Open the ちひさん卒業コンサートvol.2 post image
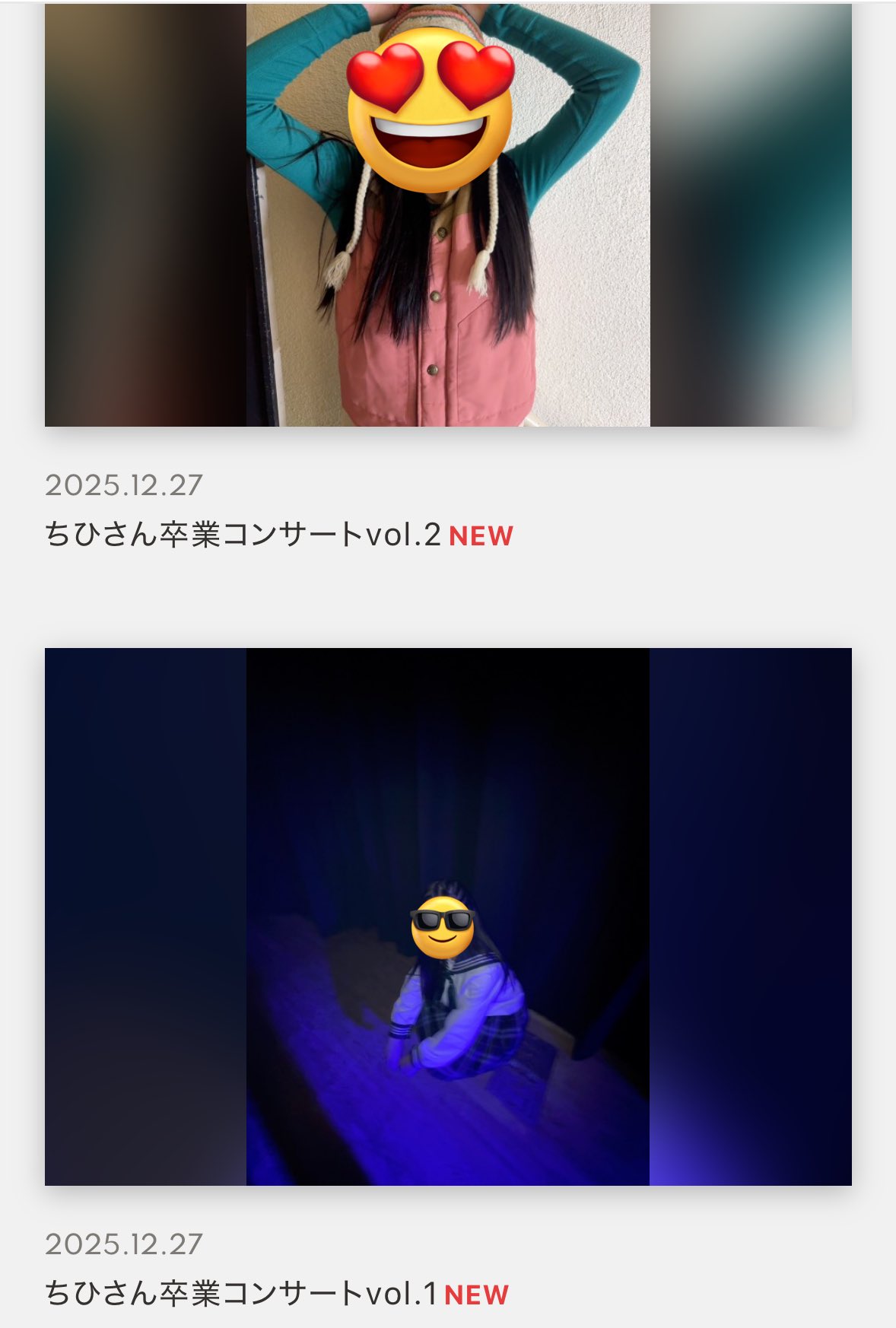The height and width of the screenshot is (1328, 896). click(448, 215)
